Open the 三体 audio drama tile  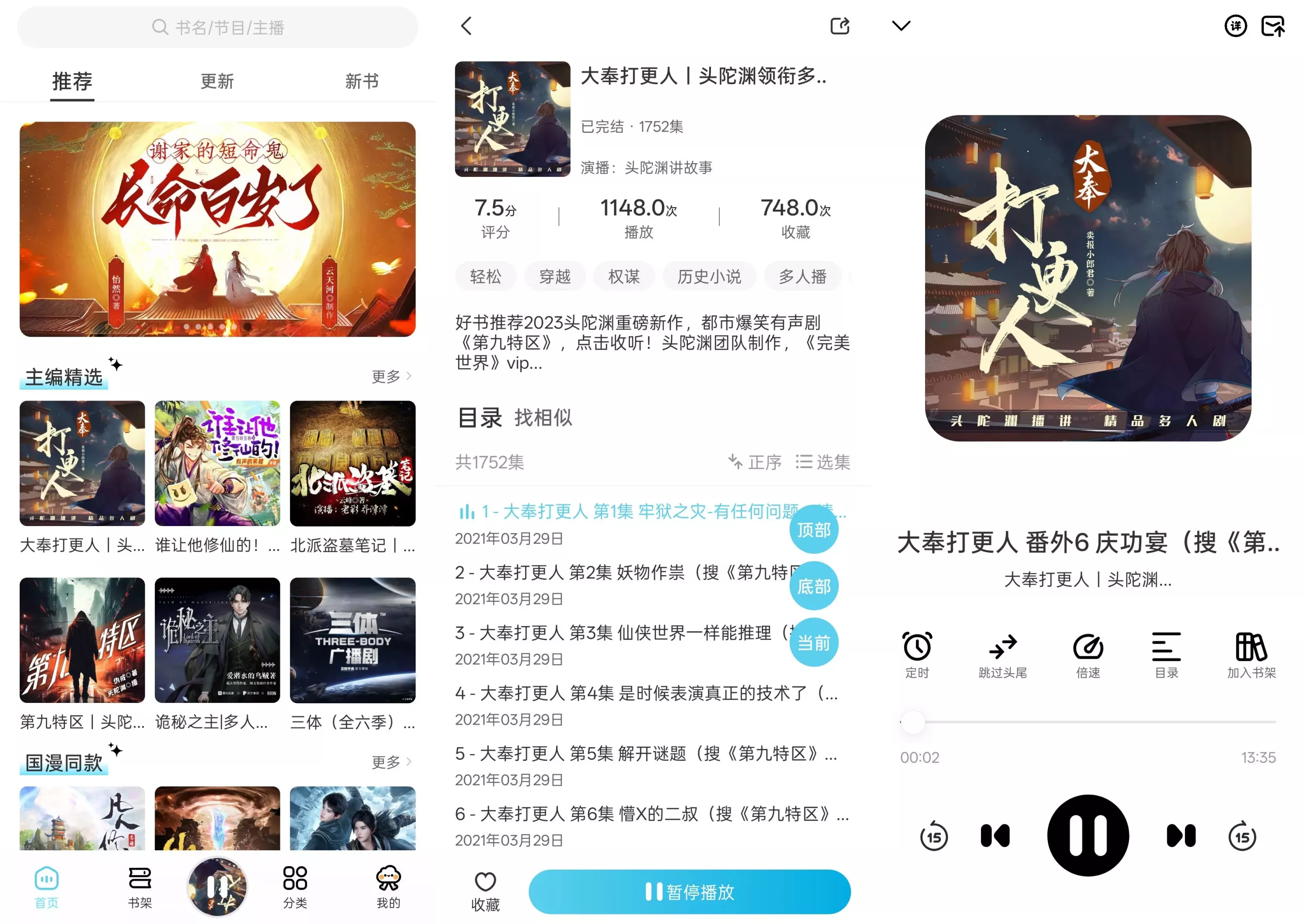352,640
